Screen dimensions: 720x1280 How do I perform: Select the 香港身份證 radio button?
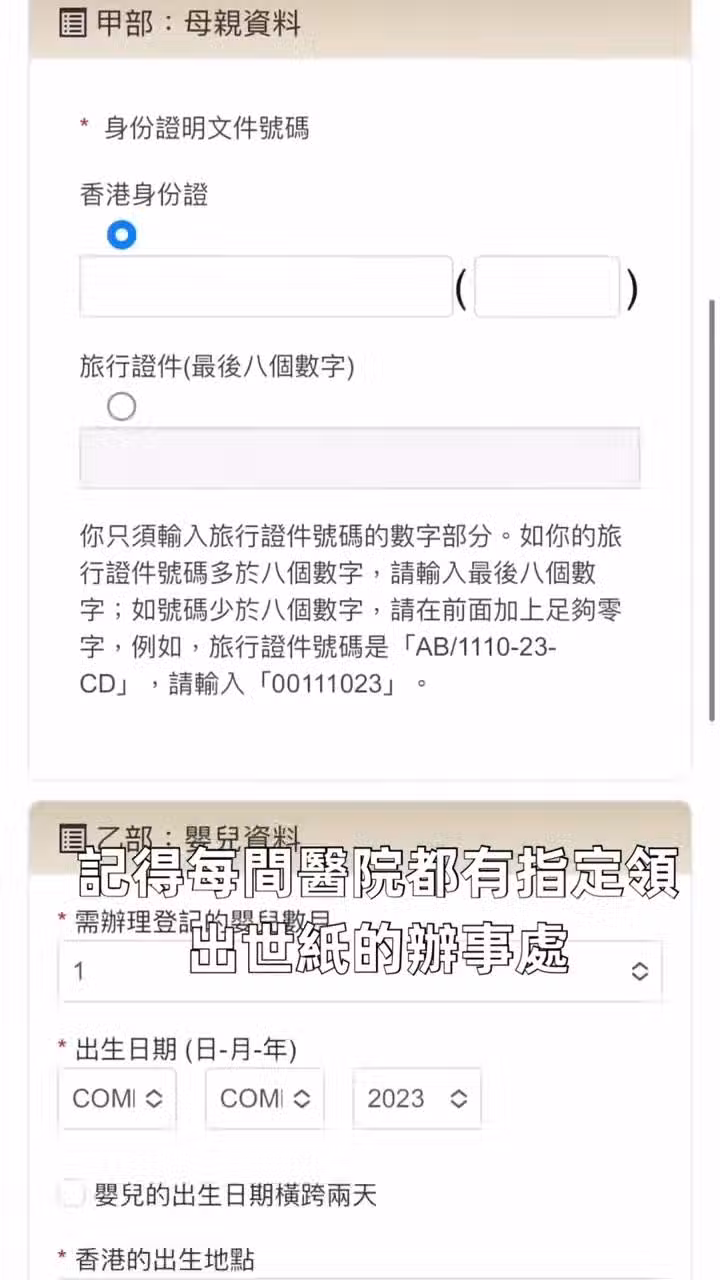click(121, 236)
